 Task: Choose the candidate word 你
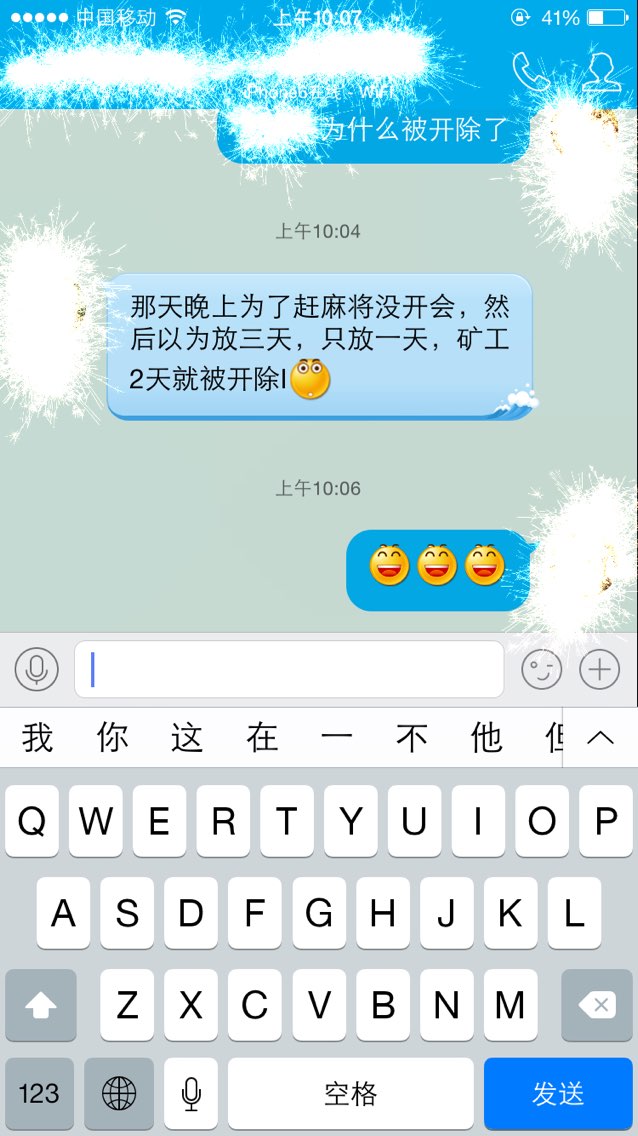112,738
